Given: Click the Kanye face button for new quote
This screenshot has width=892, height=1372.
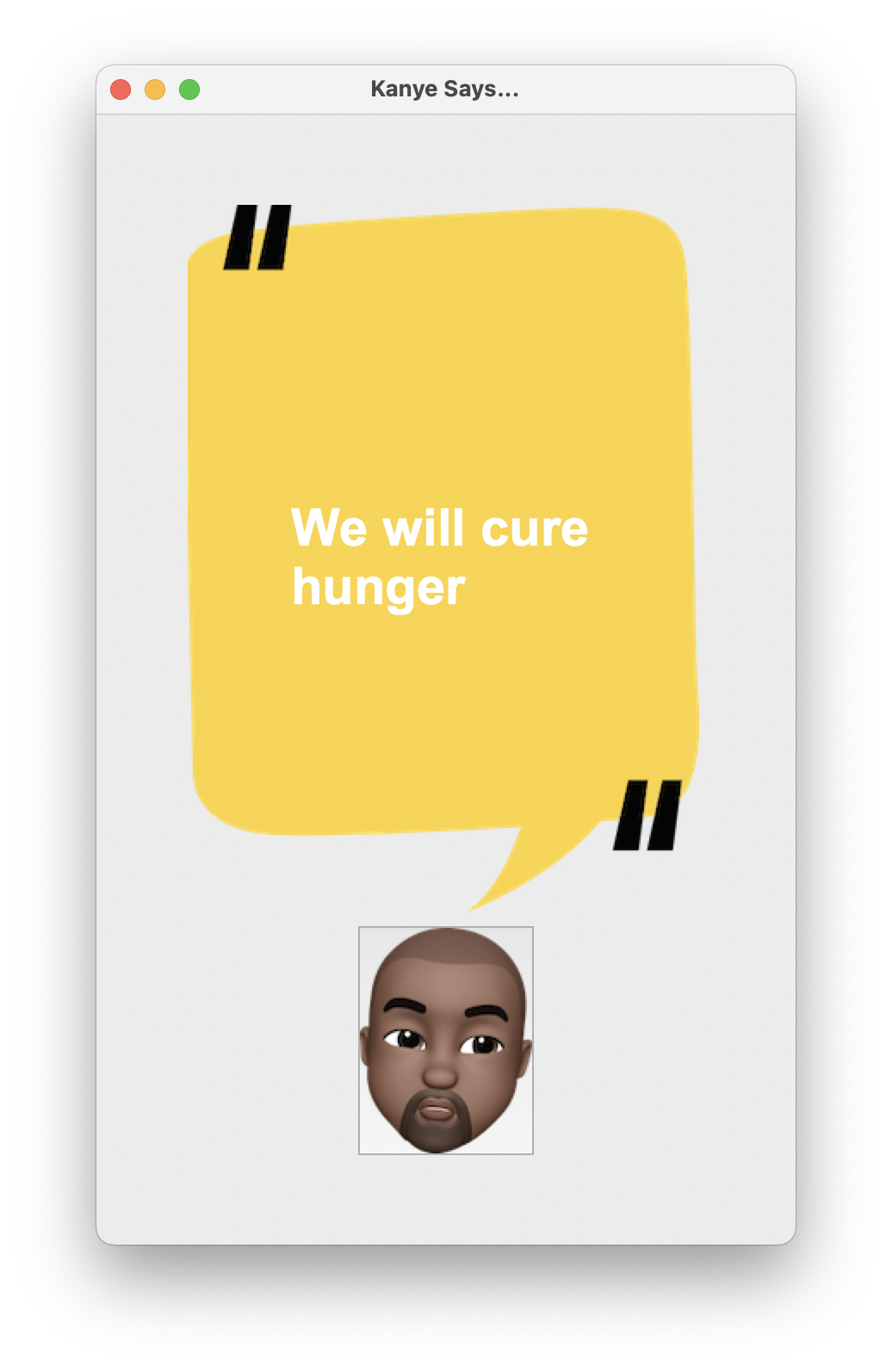Looking at the screenshot, I should pyautogui.click(x=445, y=1040).
